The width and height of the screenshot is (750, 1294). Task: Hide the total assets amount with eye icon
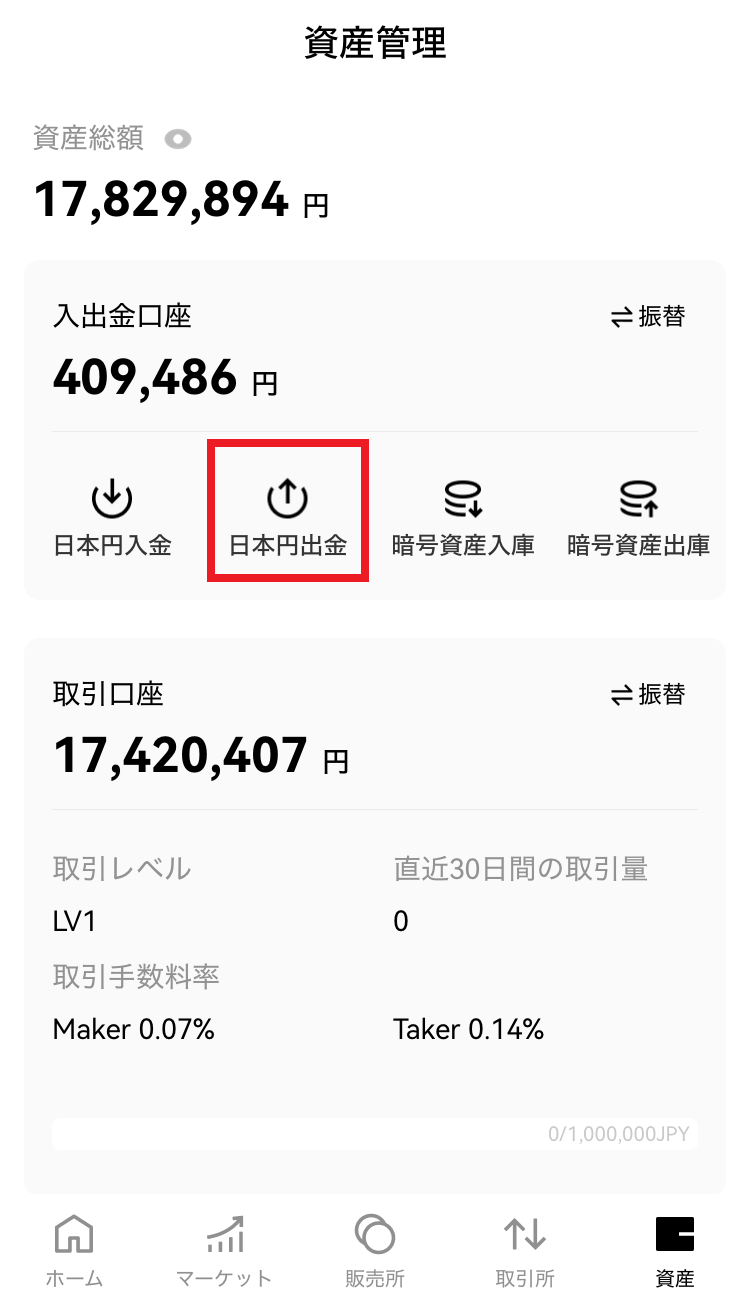[178, 139]
